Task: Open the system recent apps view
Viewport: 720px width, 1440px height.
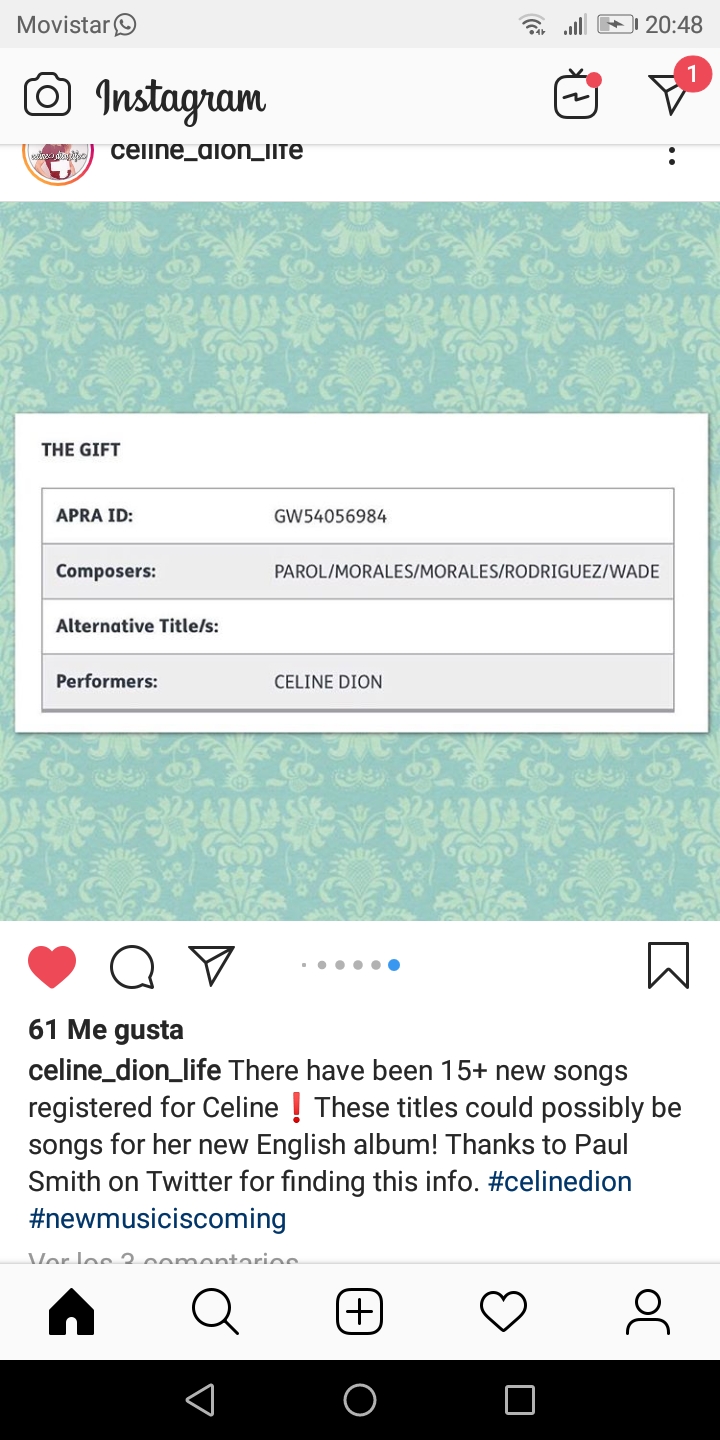Action: [519, 1400]
